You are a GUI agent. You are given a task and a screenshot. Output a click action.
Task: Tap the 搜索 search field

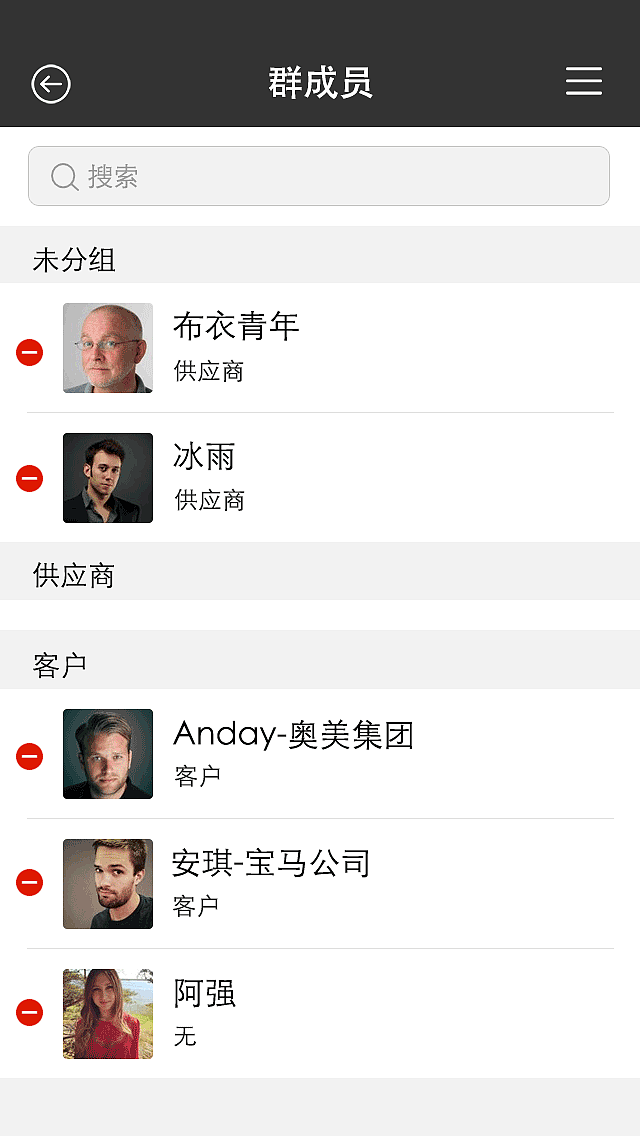[319, 176]
